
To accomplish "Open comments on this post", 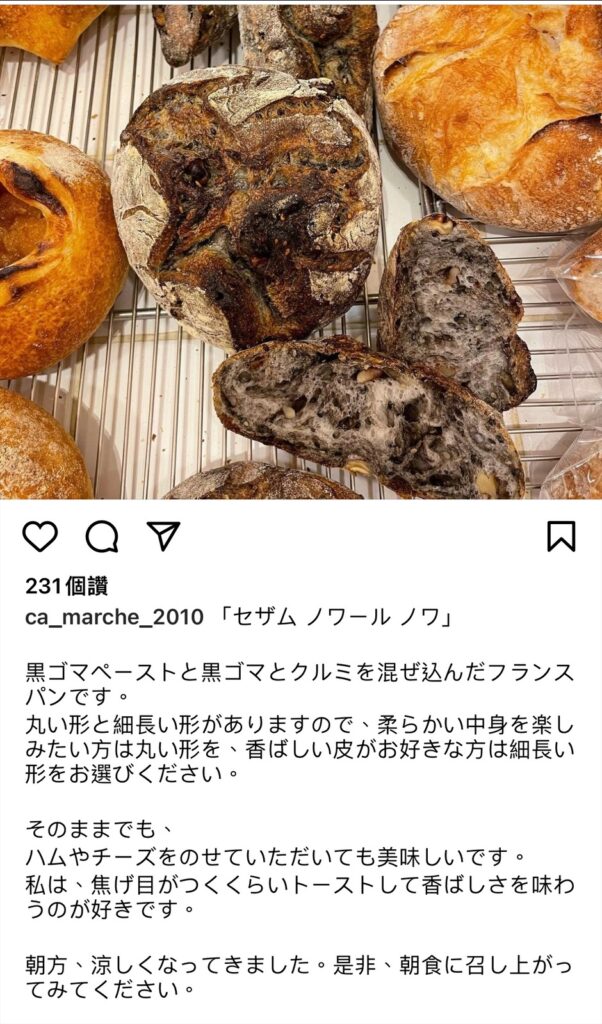I will [102, 536].
